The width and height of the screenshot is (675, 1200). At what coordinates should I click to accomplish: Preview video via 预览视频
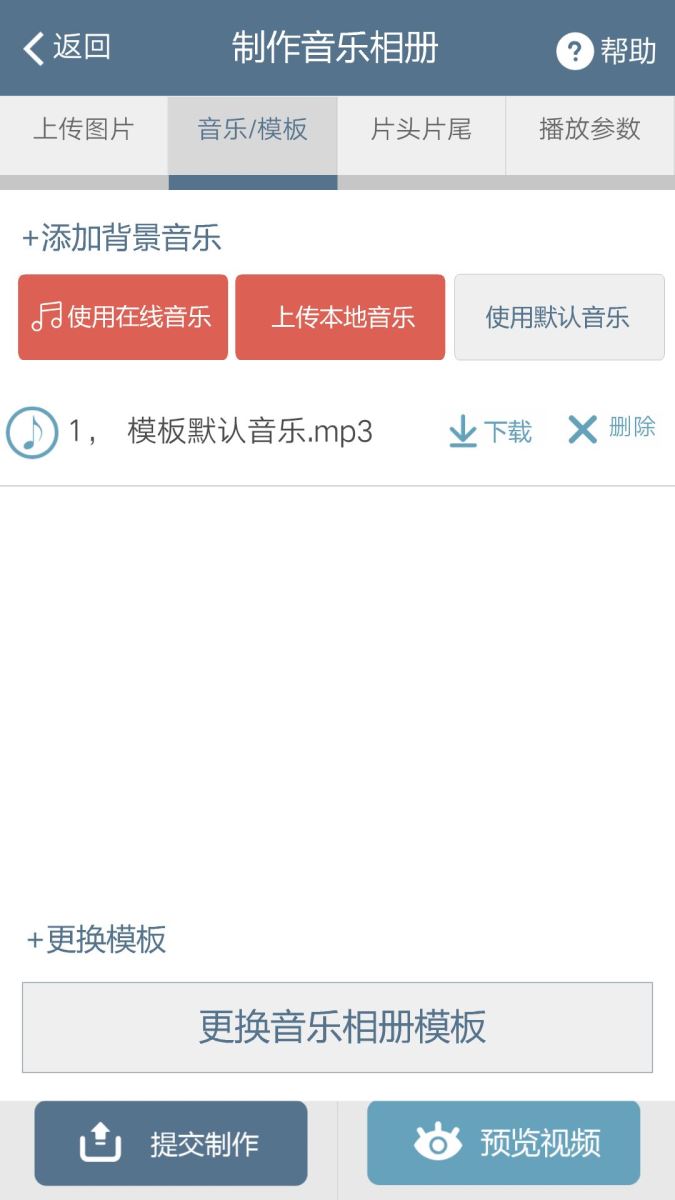[x=503, y=1143]
